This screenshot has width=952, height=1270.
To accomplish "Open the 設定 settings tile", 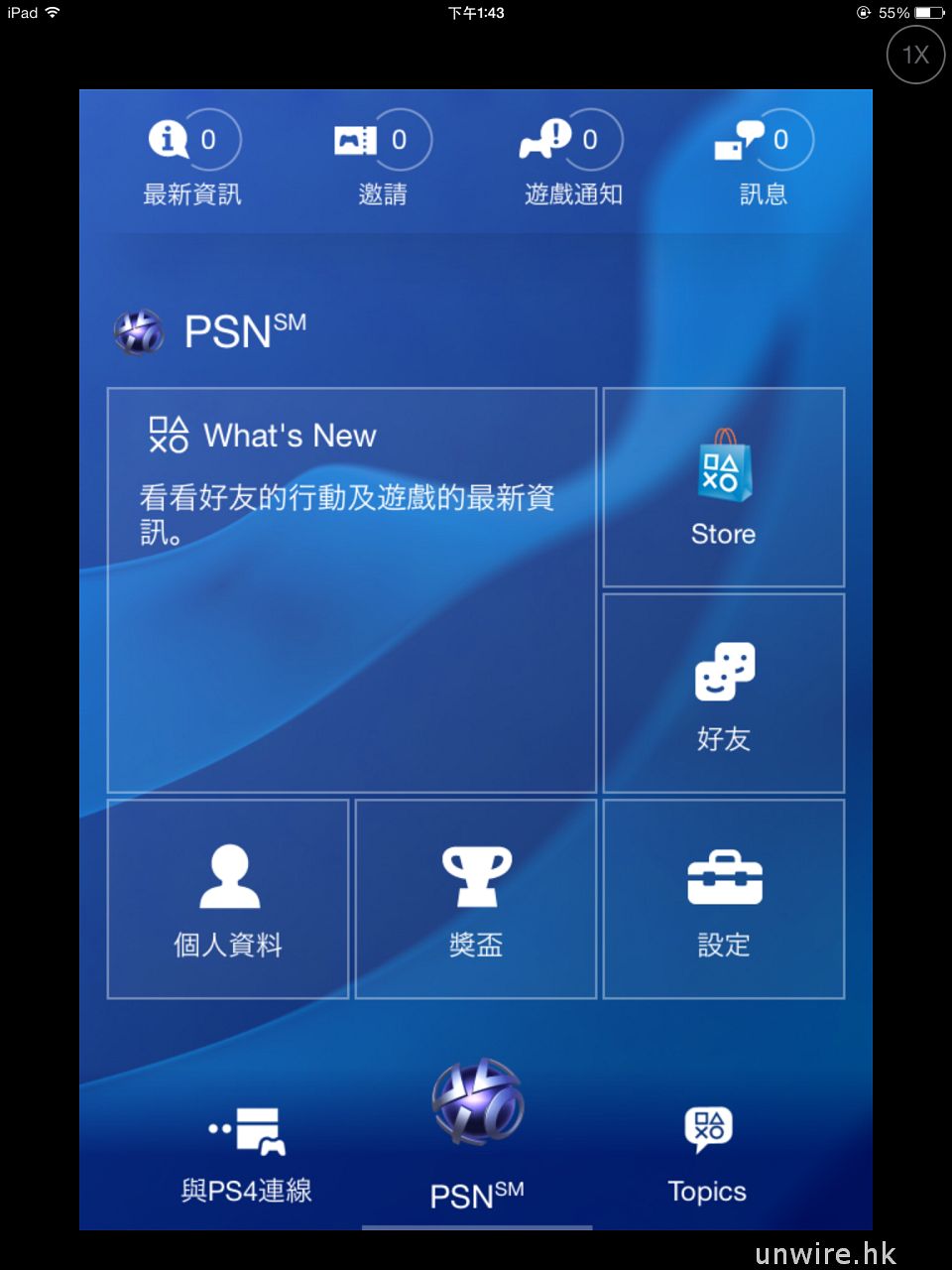I will tap(724, 899).
